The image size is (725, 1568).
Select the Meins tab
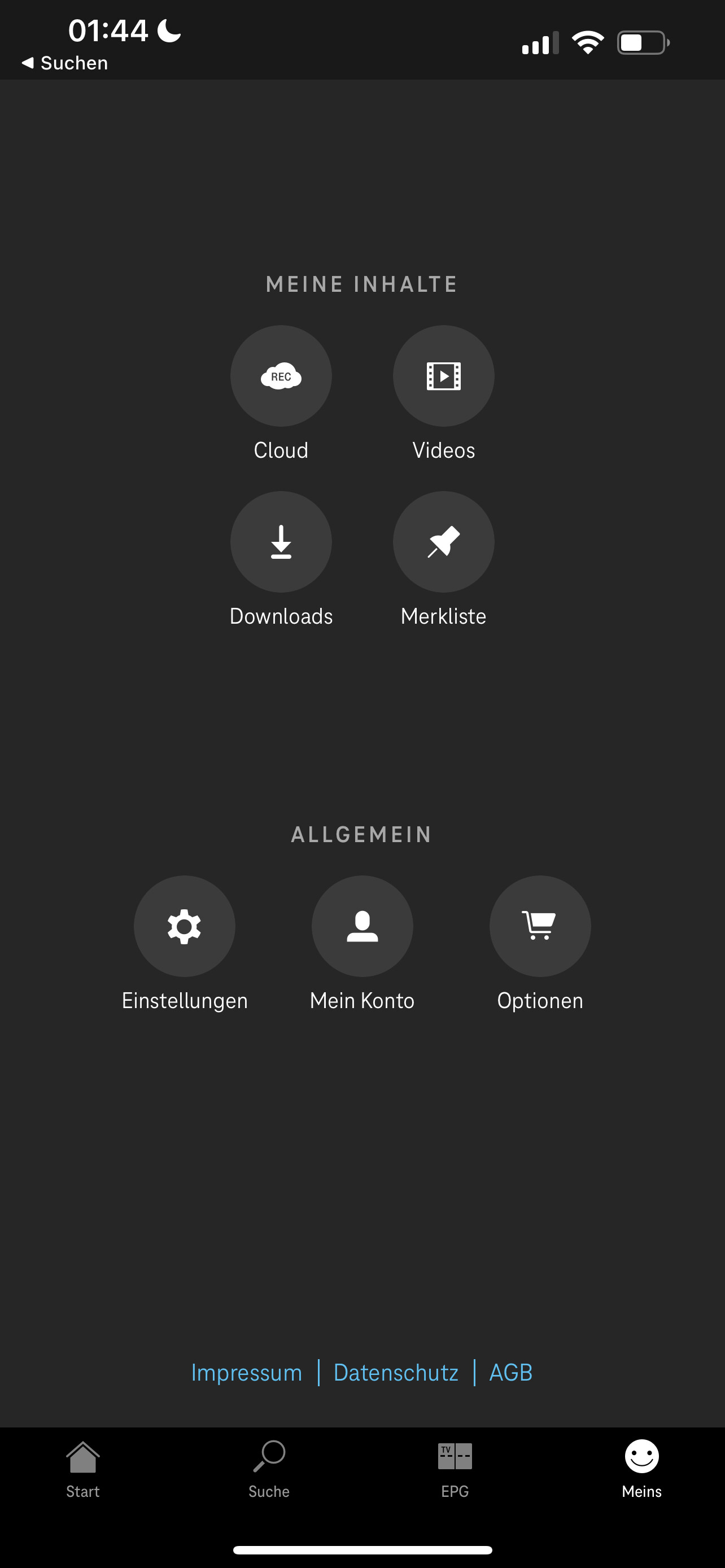[641, 1469]
